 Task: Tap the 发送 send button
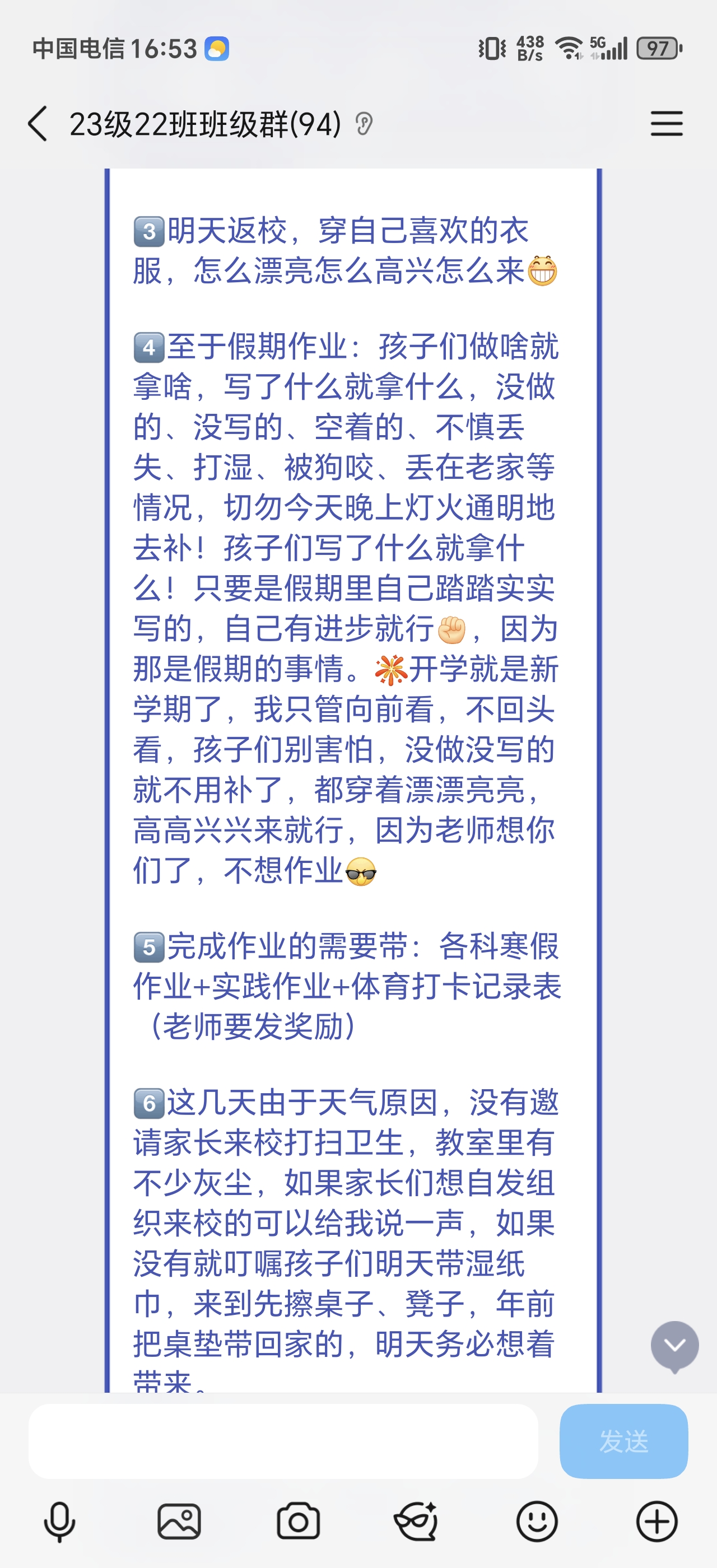pyautogui.click(x=623, y=1441)
